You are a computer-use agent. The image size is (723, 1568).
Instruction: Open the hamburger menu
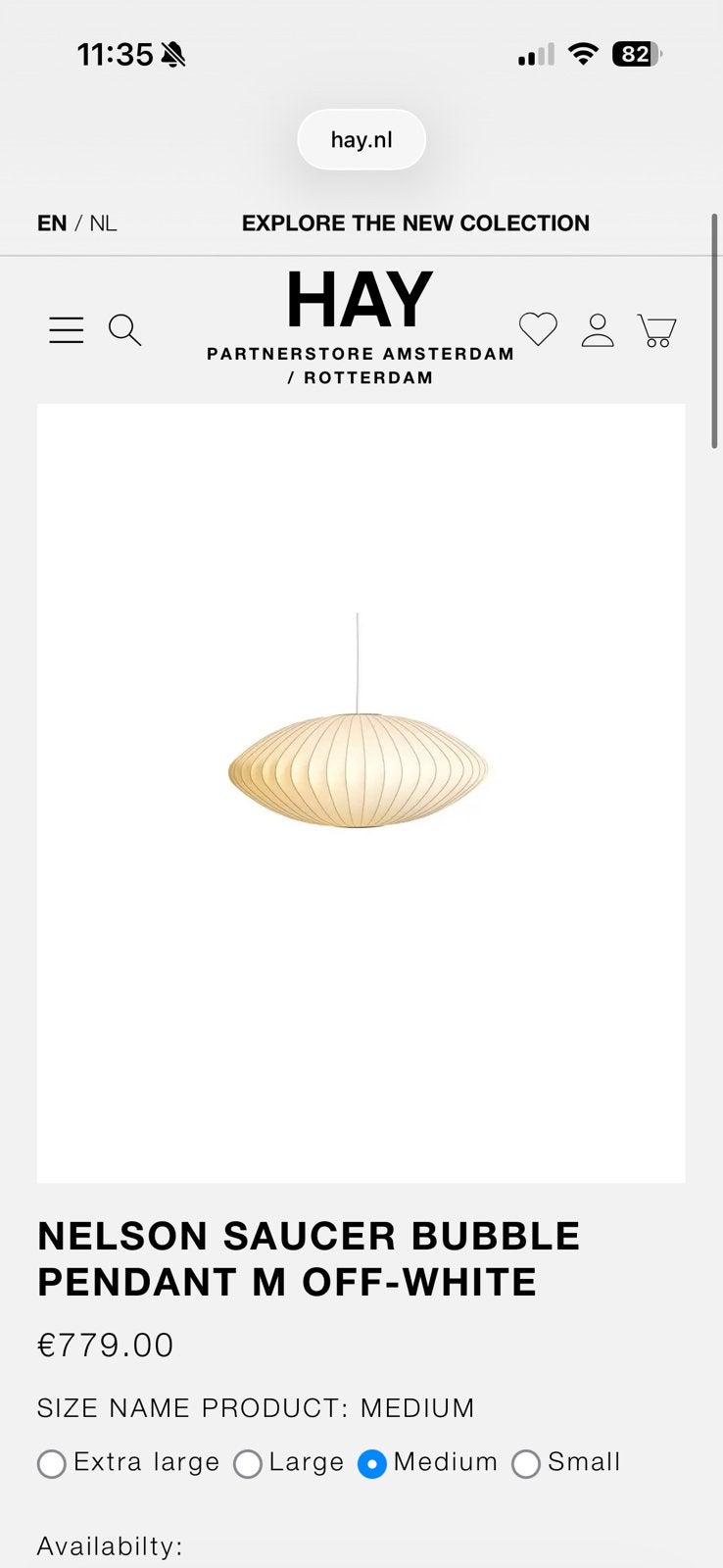(x=66, y=330)
